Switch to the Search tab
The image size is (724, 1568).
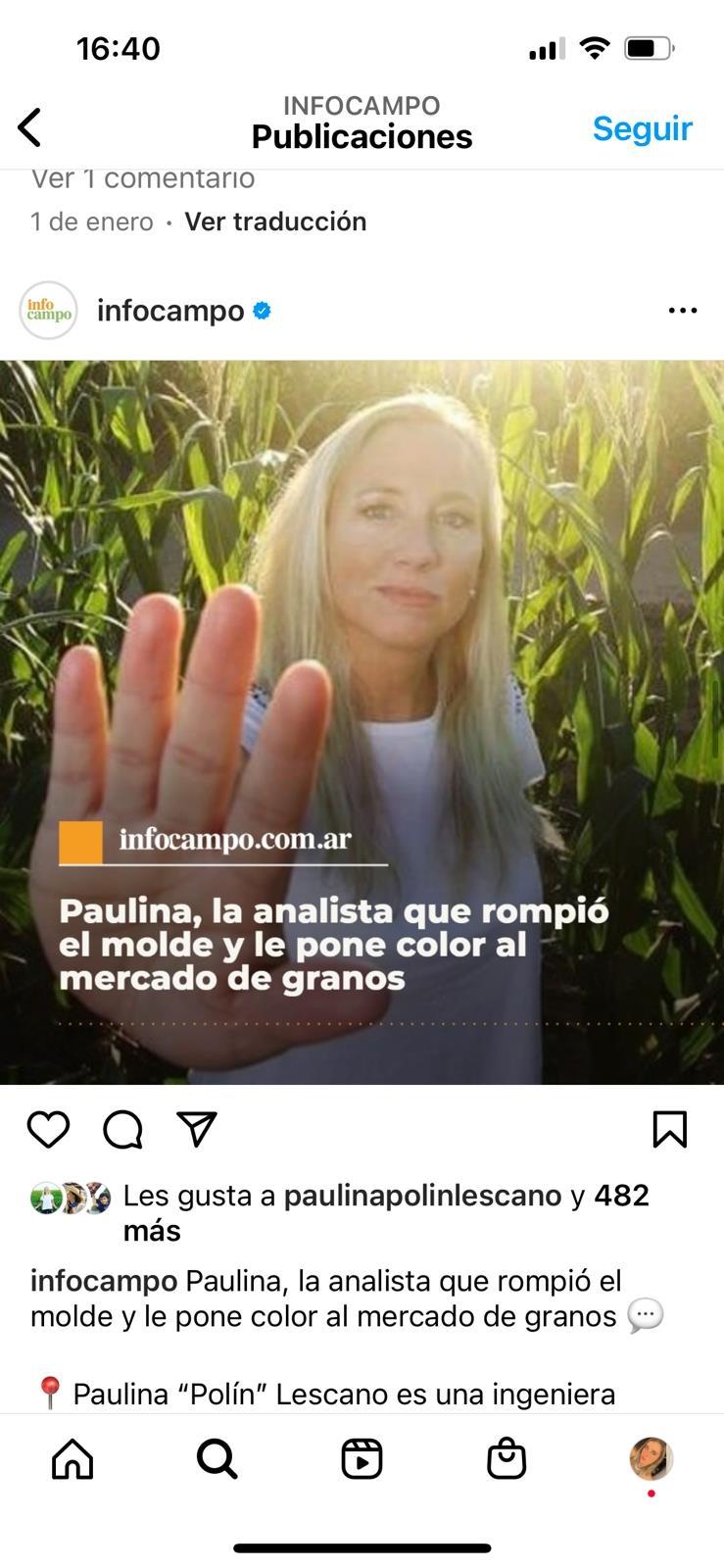[x=217, y=1459]
